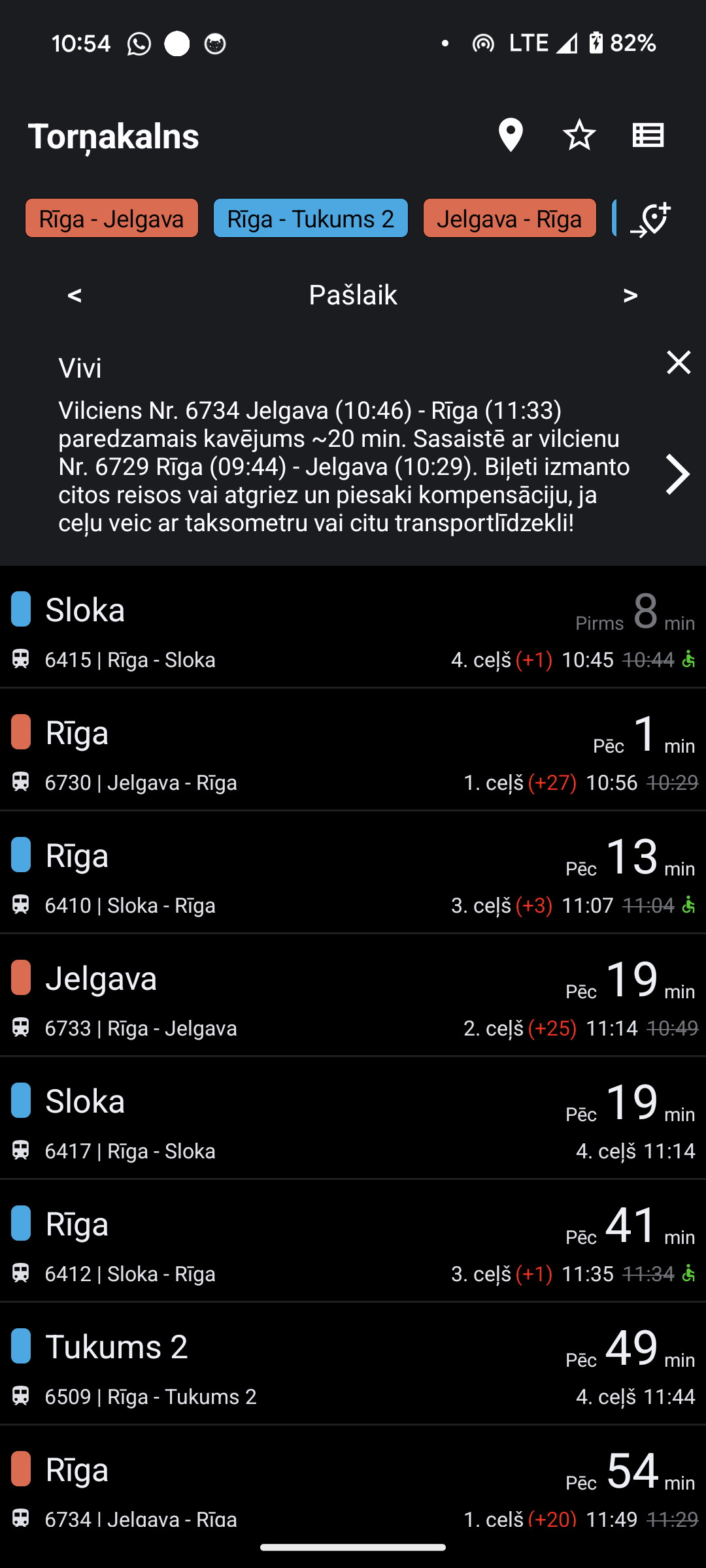The image size is (706, 1568).
Task: Open the station location pin
Action: pos(511,135)
